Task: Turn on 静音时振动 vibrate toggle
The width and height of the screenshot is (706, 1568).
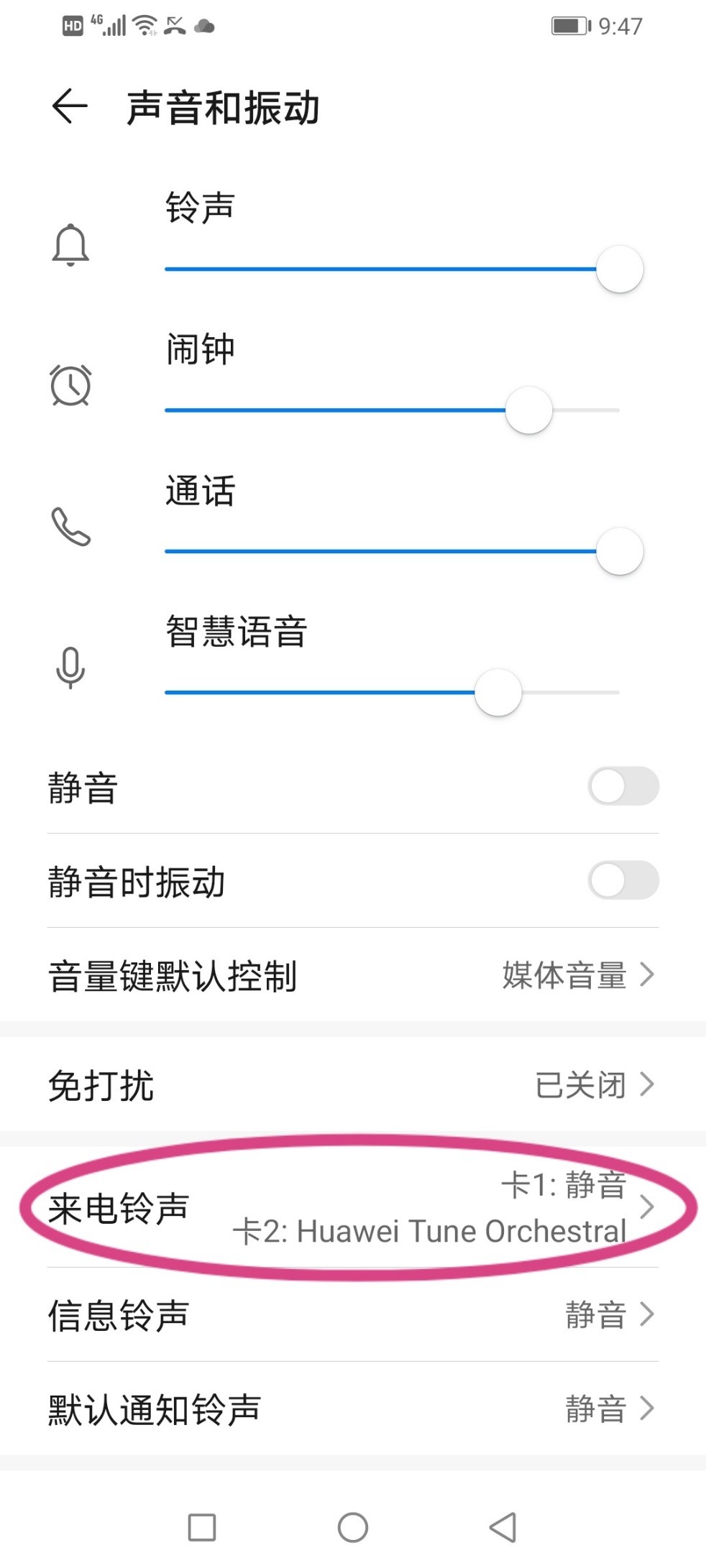Action: [x=623, y=880]
